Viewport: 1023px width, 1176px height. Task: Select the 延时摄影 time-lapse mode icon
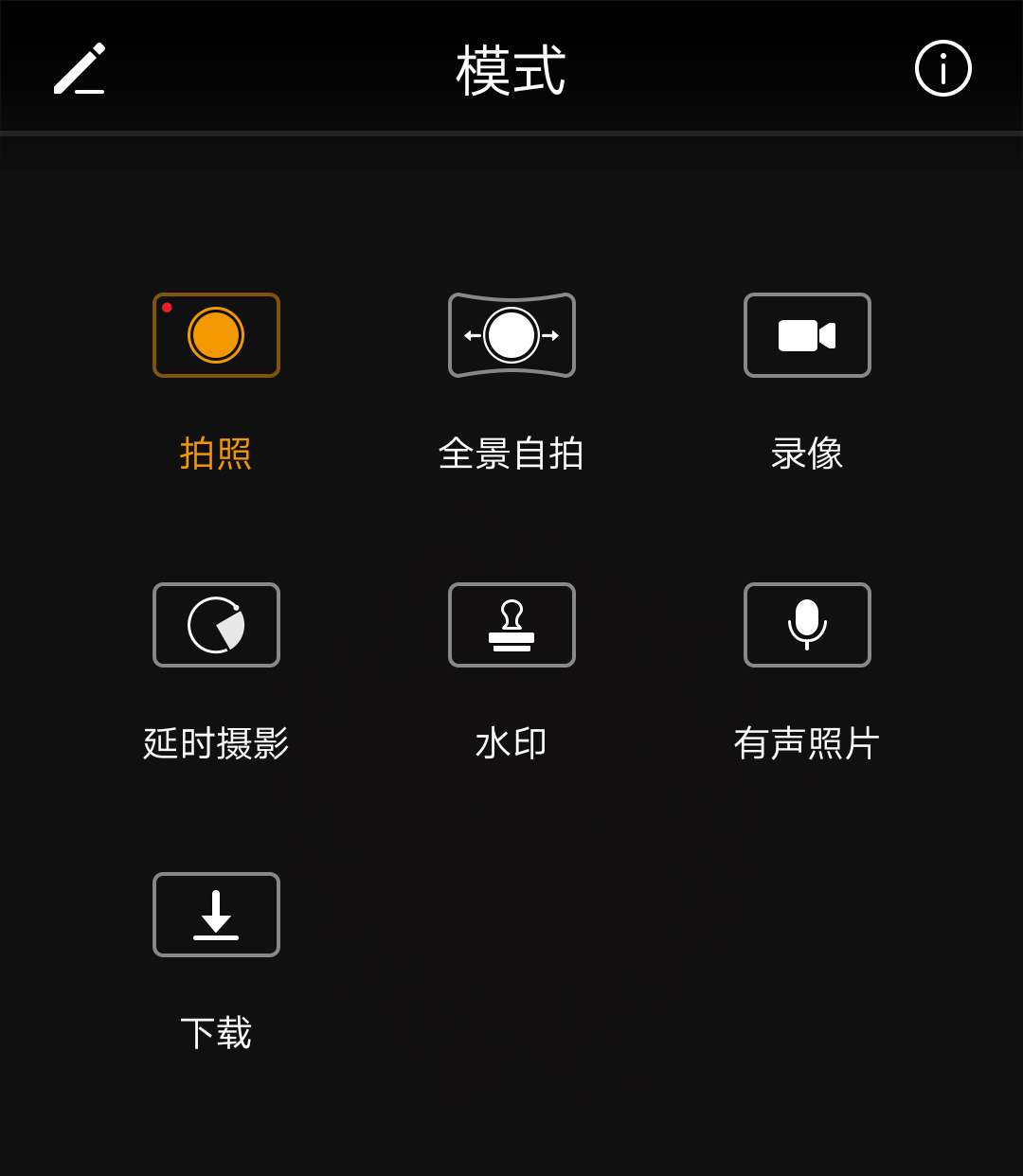[x=216, y=625]
